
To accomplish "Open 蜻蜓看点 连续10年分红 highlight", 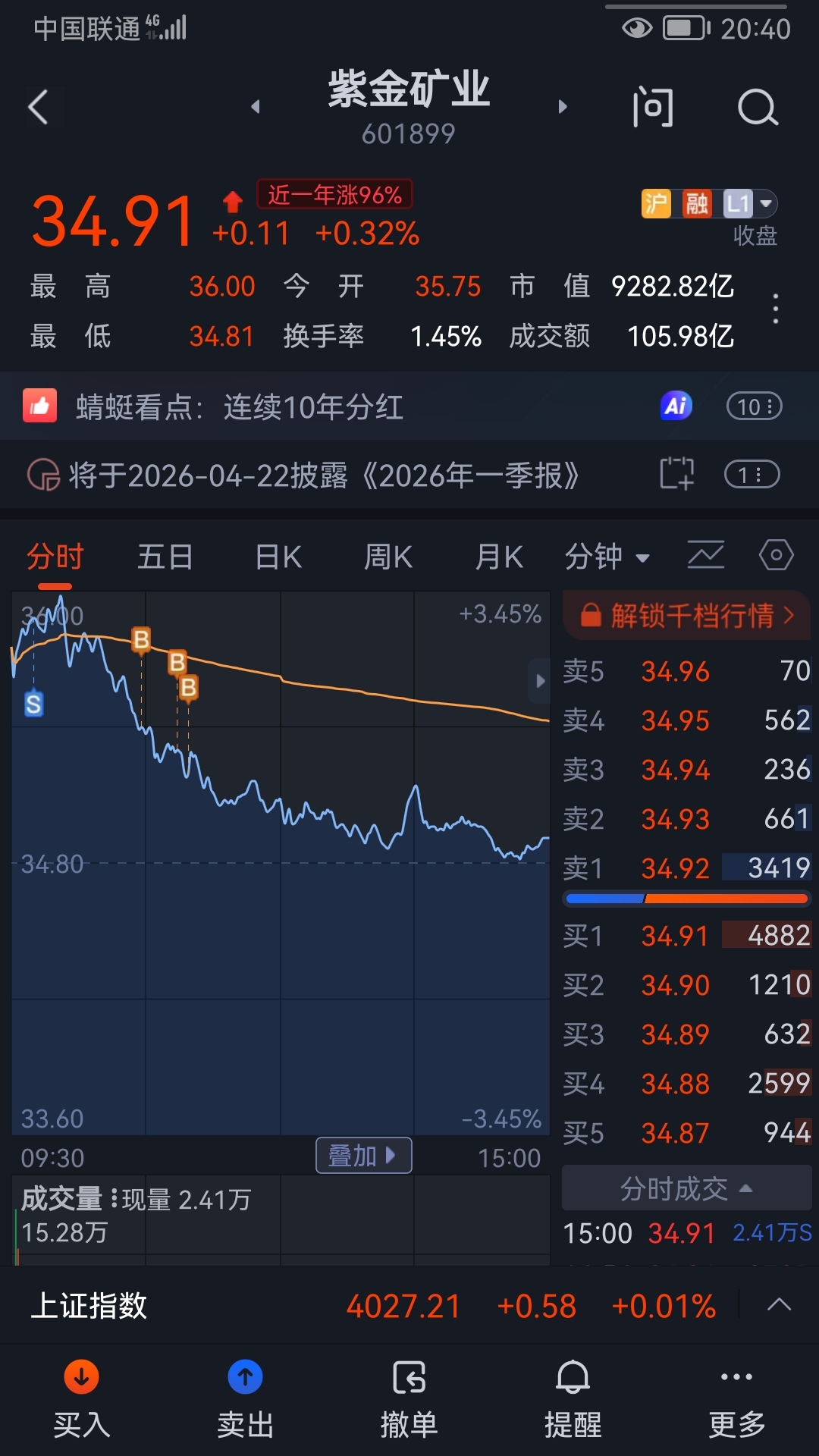I will [x=239, y=407].
